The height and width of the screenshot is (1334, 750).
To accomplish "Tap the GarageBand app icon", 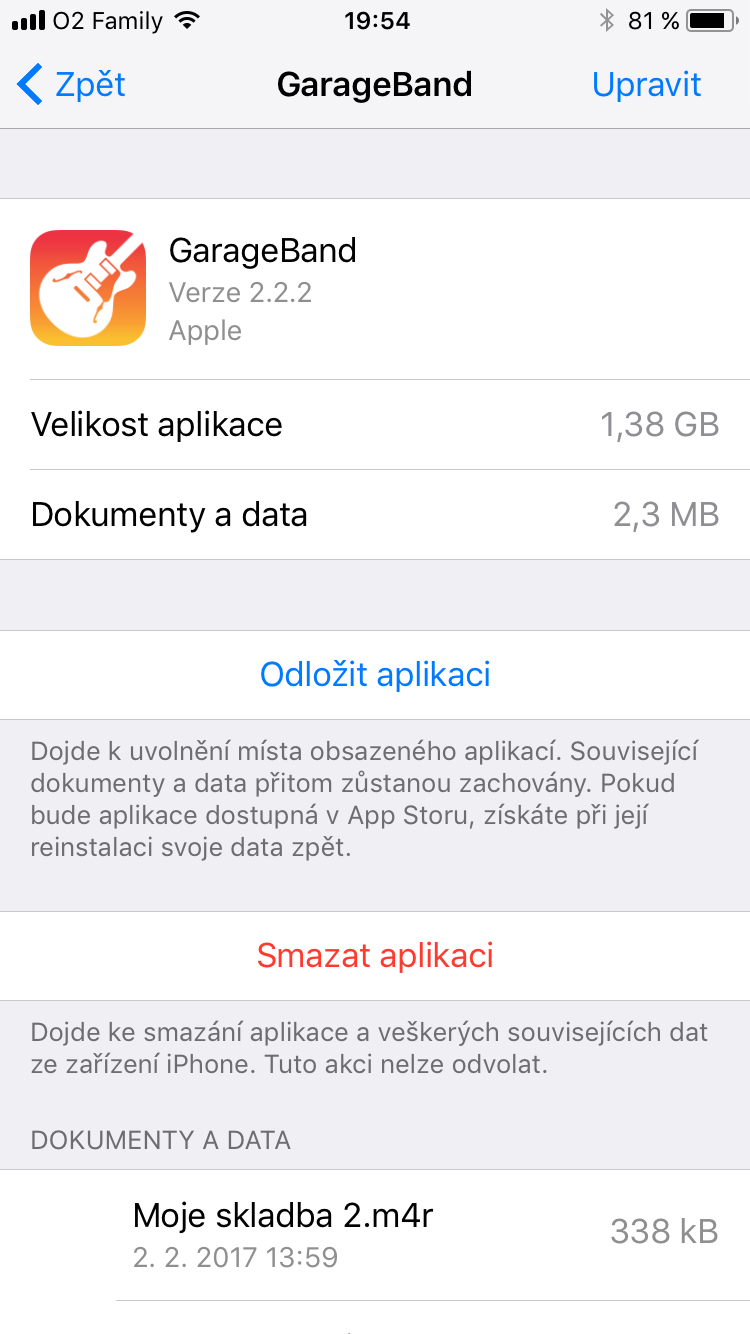I will [x=88, y=288].
